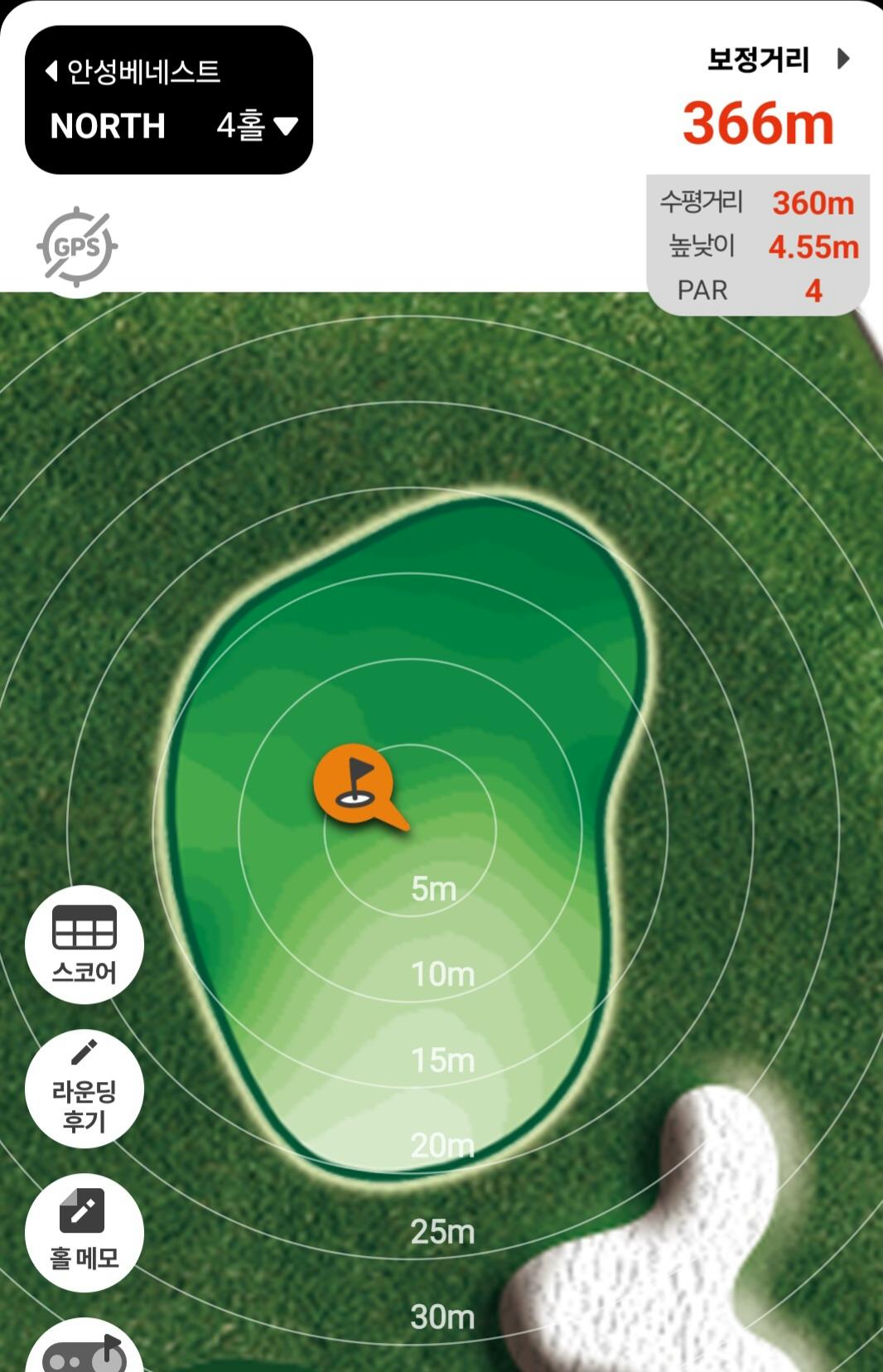883x1372 pixels.
Task: Toggle the GPS location icon
Action: click(77, 247)
